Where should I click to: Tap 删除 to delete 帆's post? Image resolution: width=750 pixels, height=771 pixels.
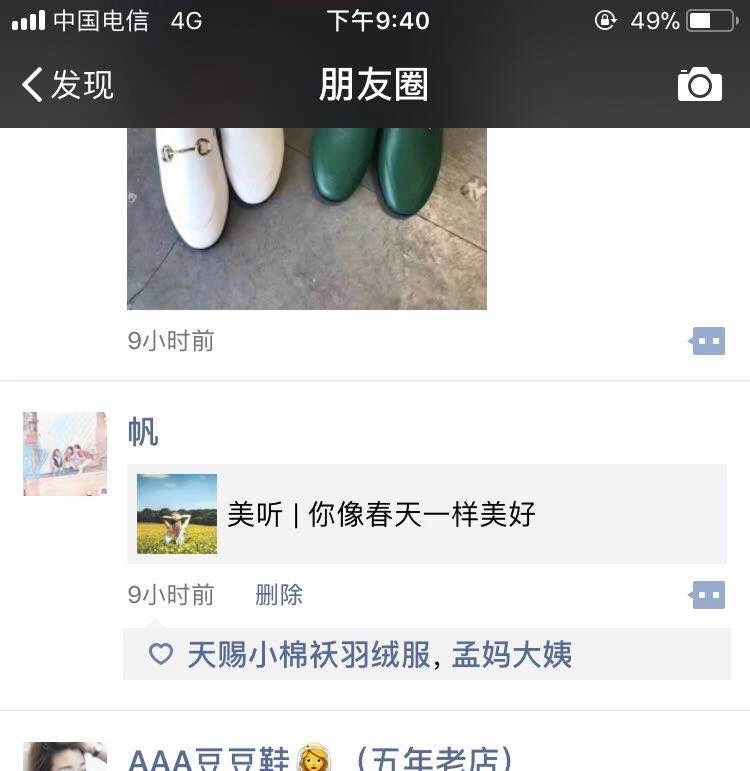click(279, 595)
